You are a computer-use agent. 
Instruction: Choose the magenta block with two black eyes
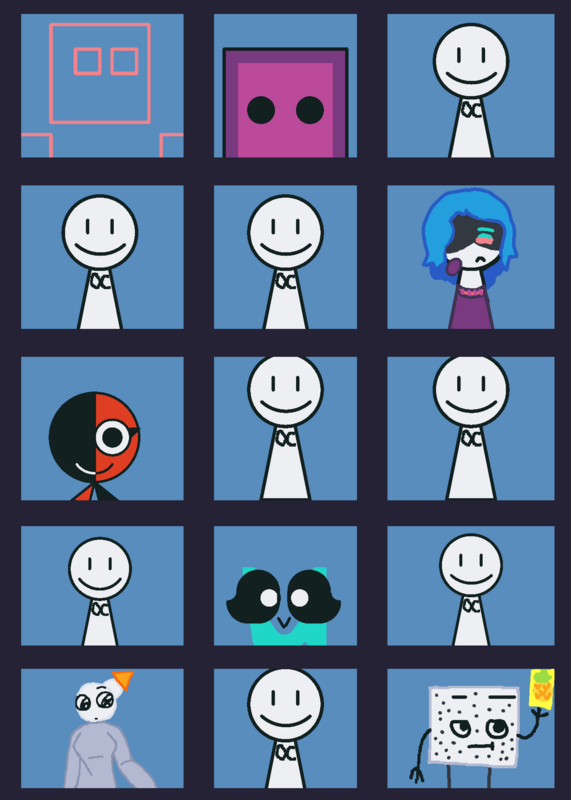pos(285,86)
